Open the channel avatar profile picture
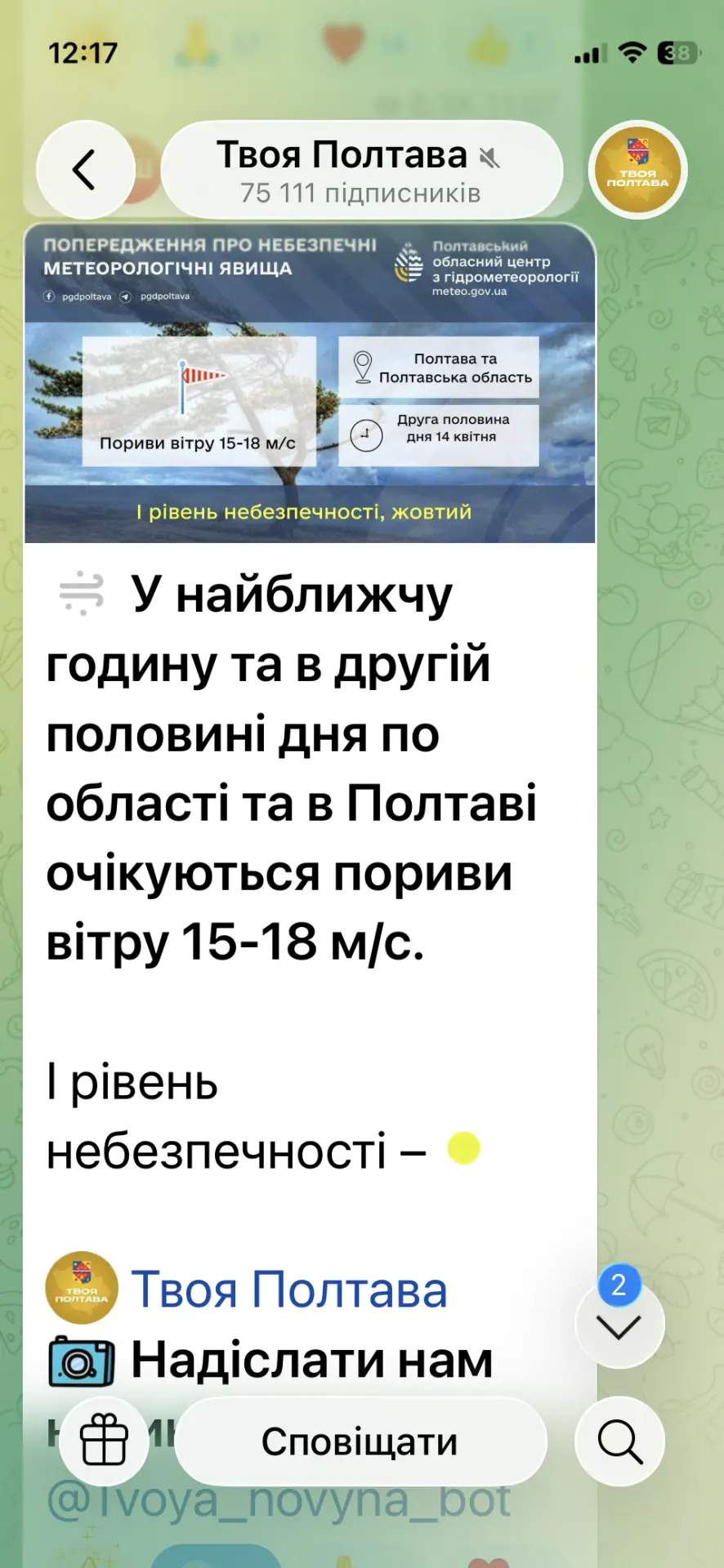Screen dimensions: 724x1568 coord(637,170)
